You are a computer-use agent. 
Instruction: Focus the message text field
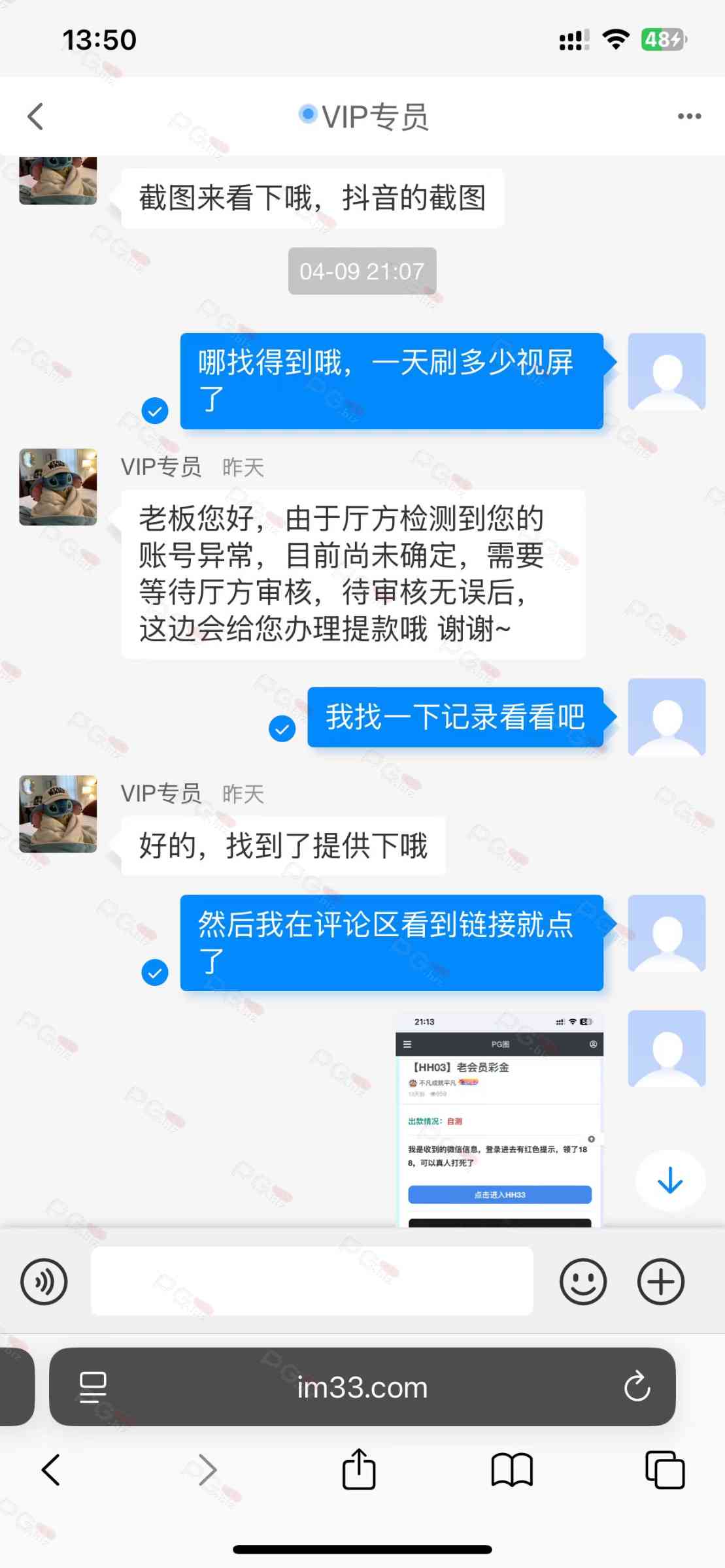pos(312,1281)
